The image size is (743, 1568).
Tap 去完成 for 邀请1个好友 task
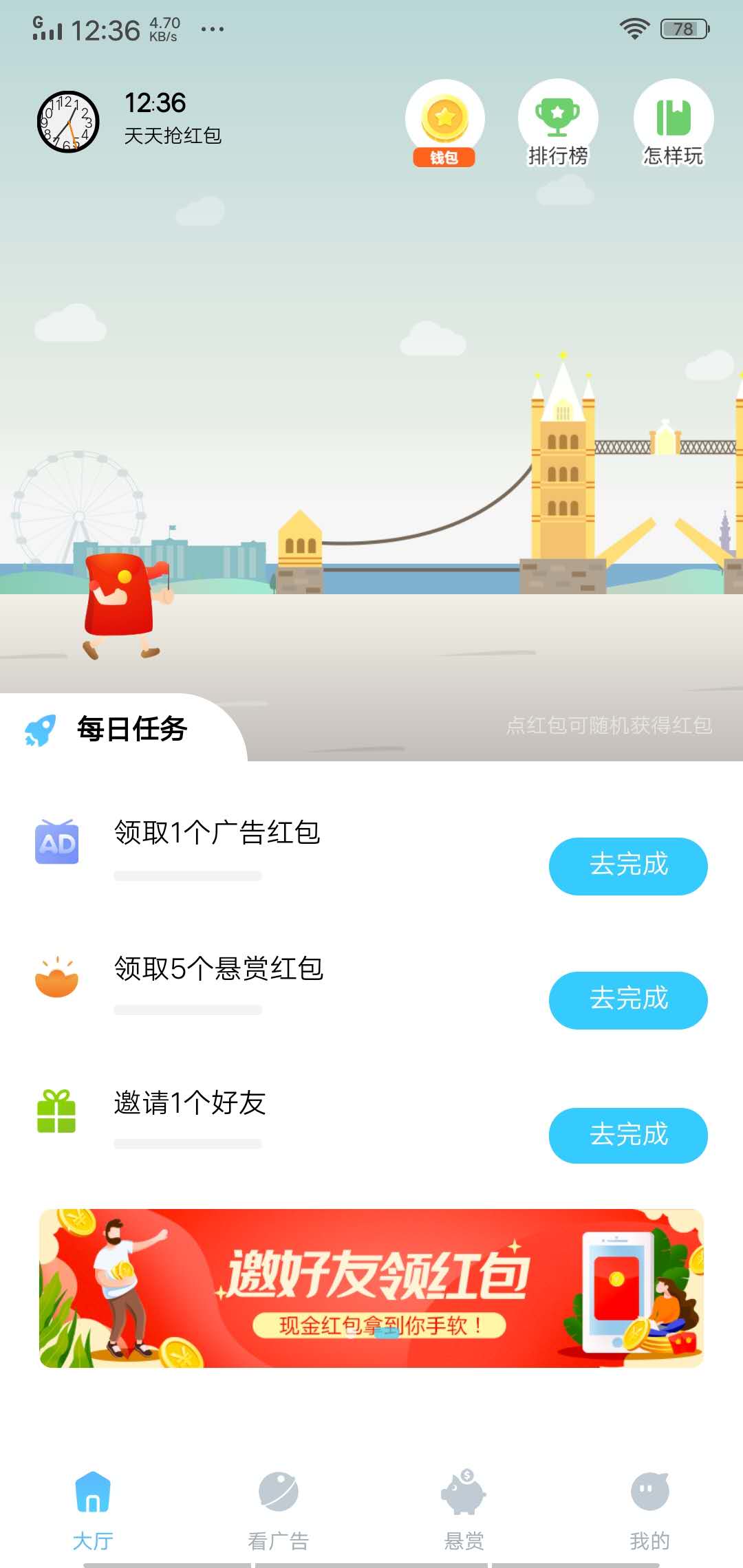(x=627, y=1136)
